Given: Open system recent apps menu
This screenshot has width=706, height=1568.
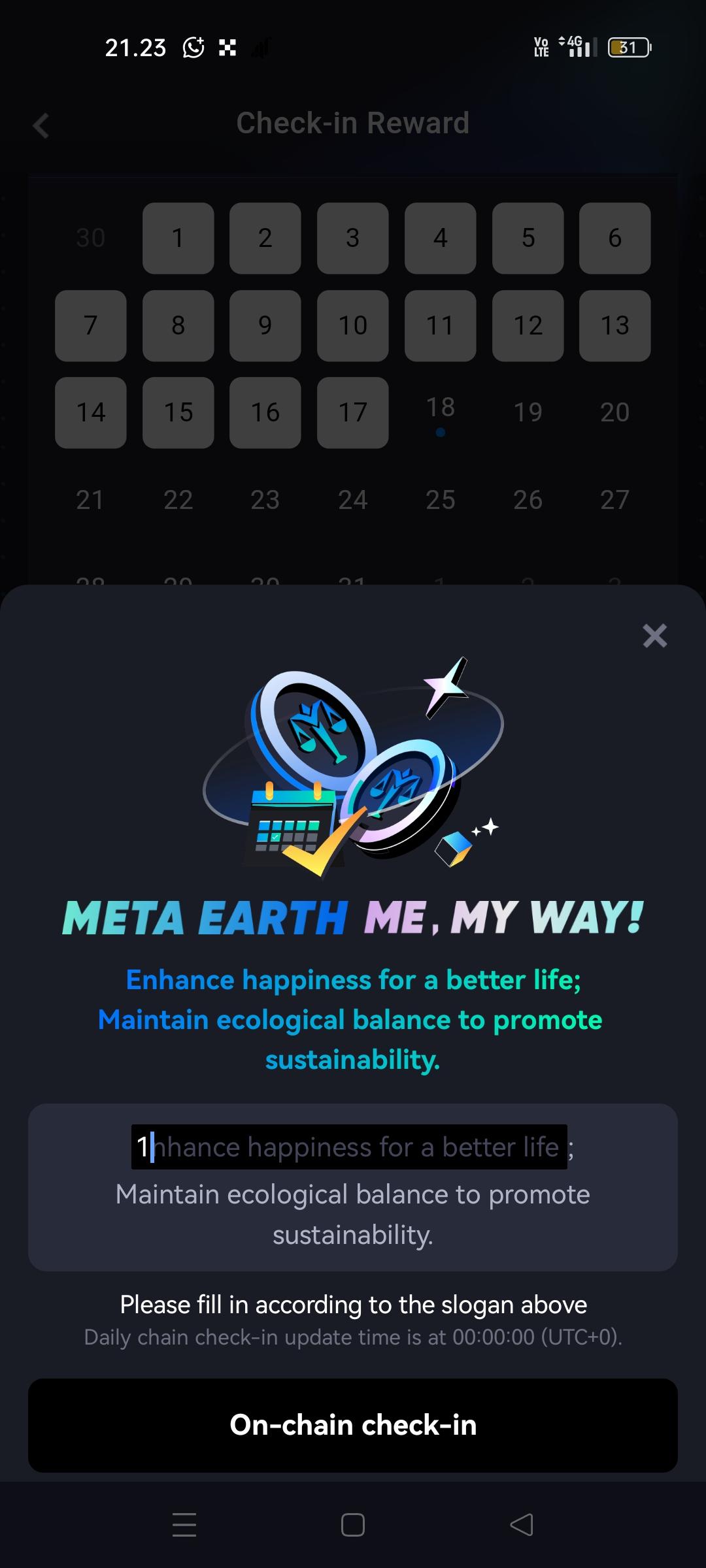Looking at the screenshot, I should [x=184, y=1524].
